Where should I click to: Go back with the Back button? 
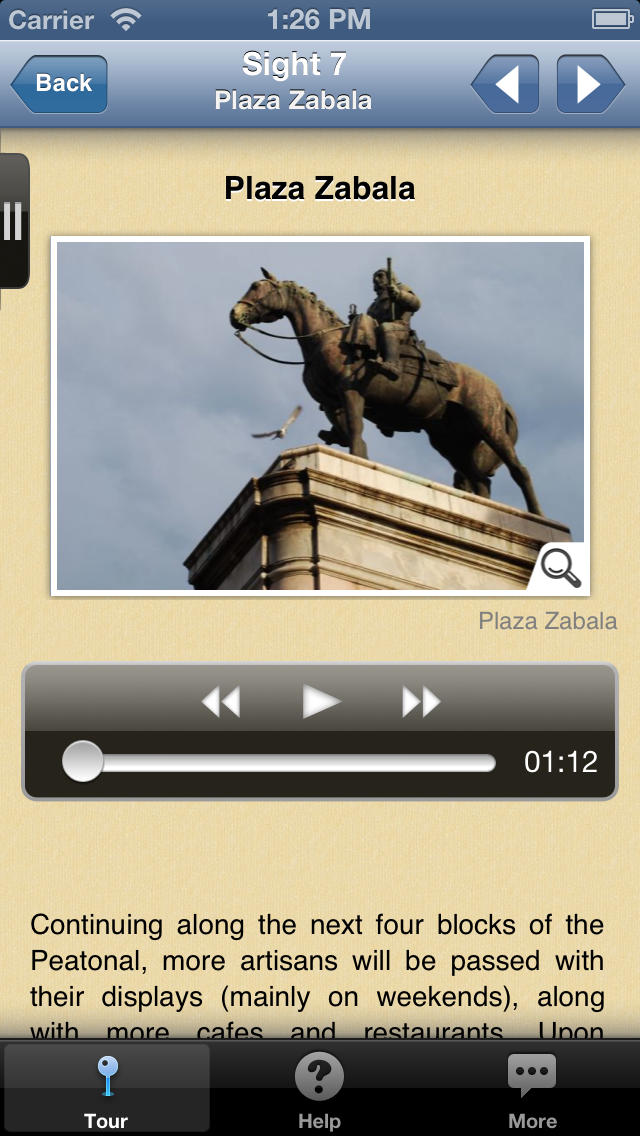(59, 84)
